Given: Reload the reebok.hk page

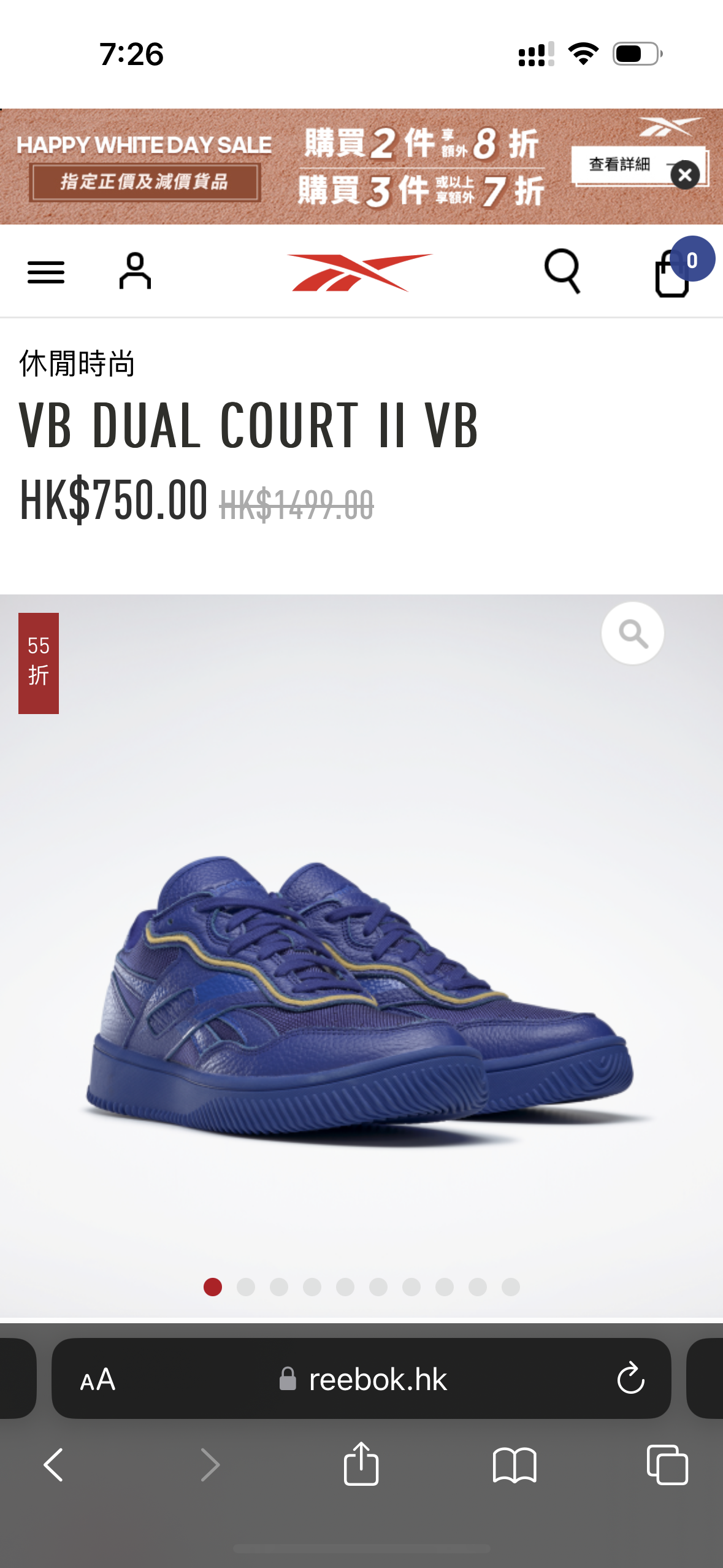Looking at the screenshot, I should (630, 1380).
